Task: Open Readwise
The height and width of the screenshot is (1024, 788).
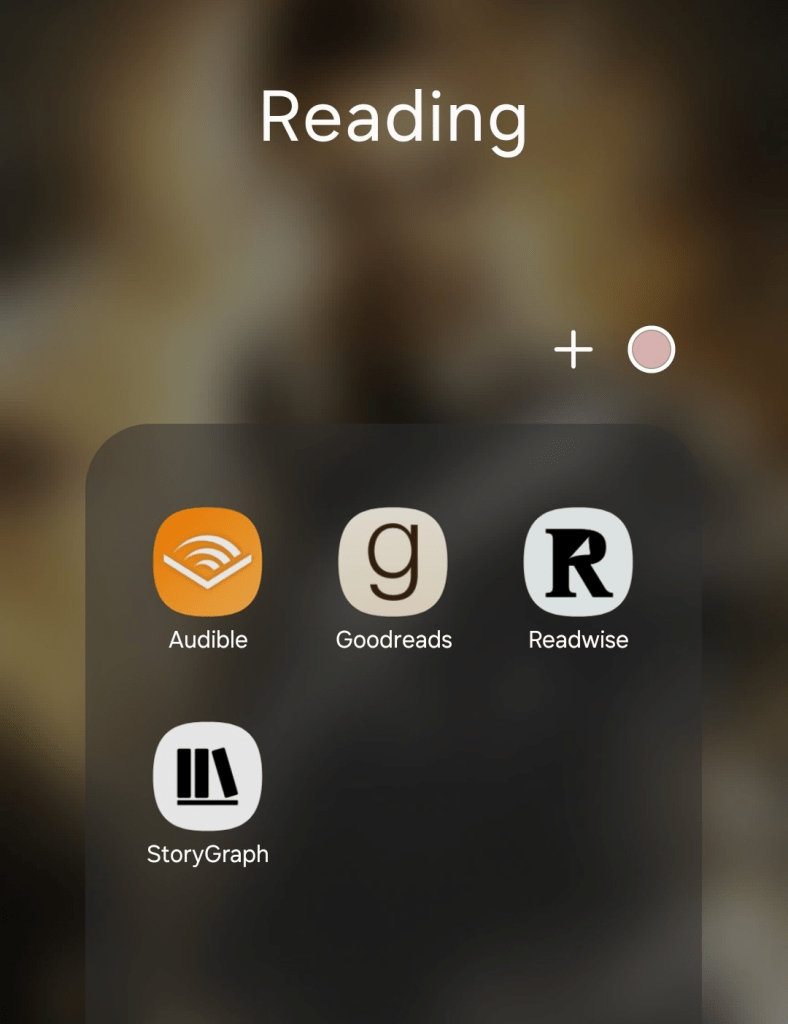Action: (578, 562)
